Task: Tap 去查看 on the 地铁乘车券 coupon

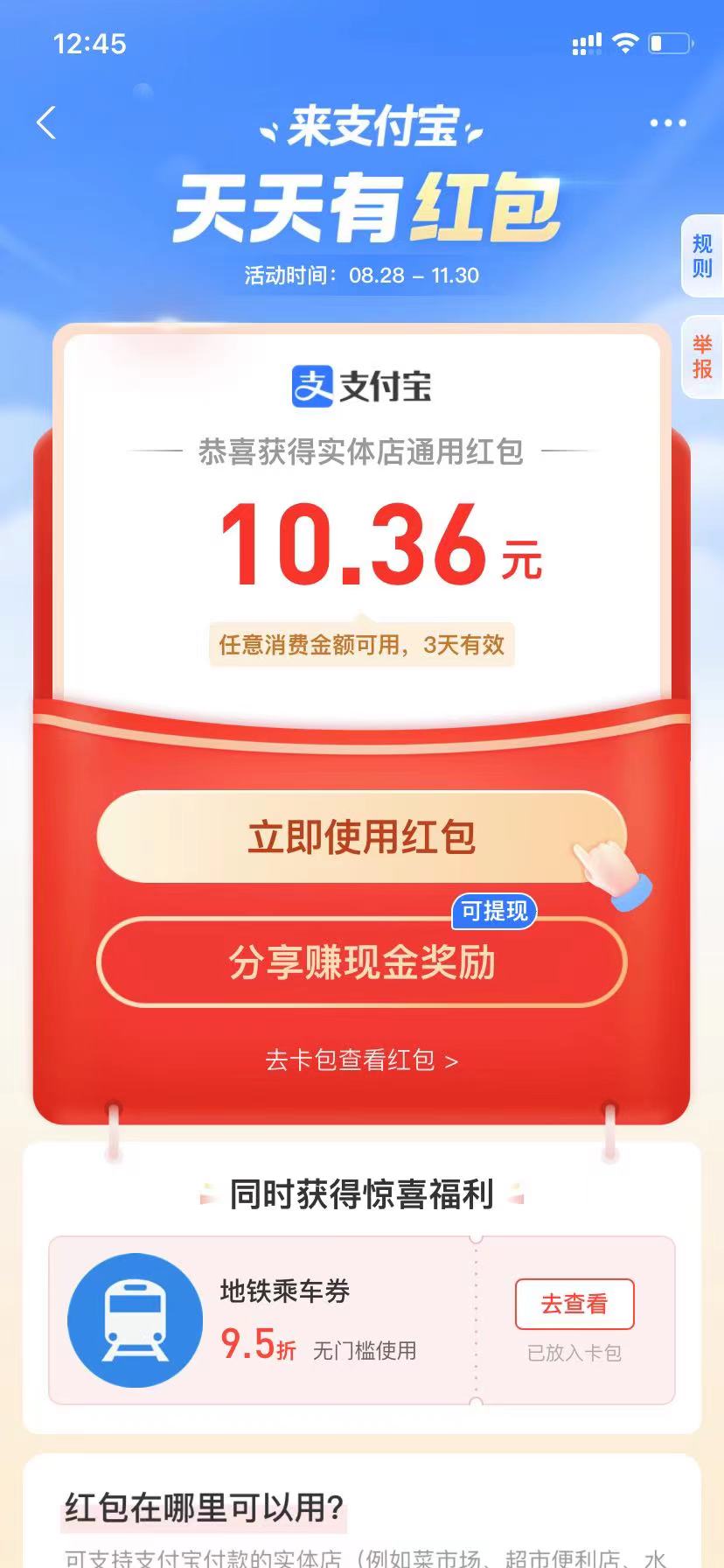Action: click(x=574, y=1304)
